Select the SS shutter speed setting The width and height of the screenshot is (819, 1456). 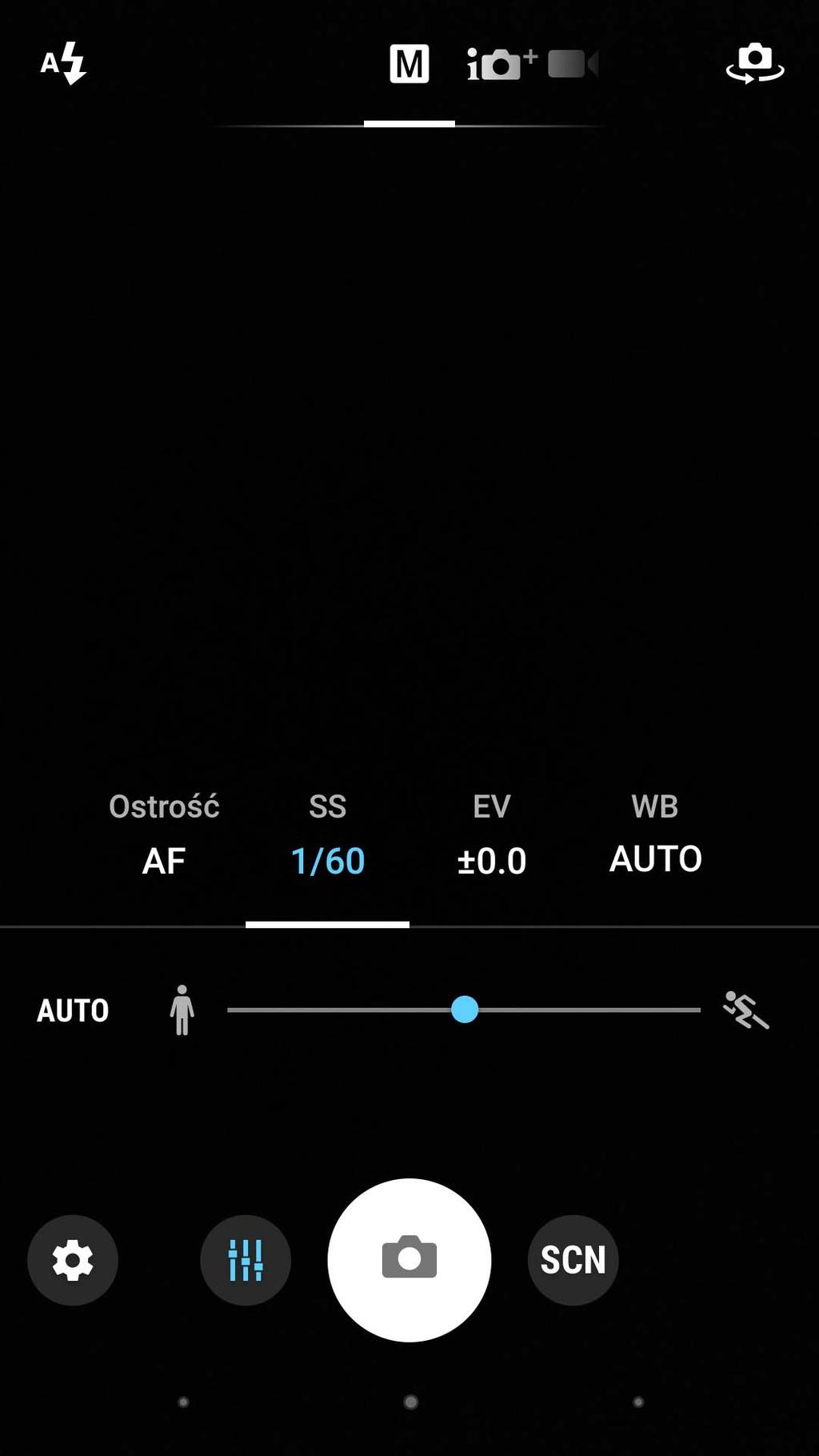[328, 834]
